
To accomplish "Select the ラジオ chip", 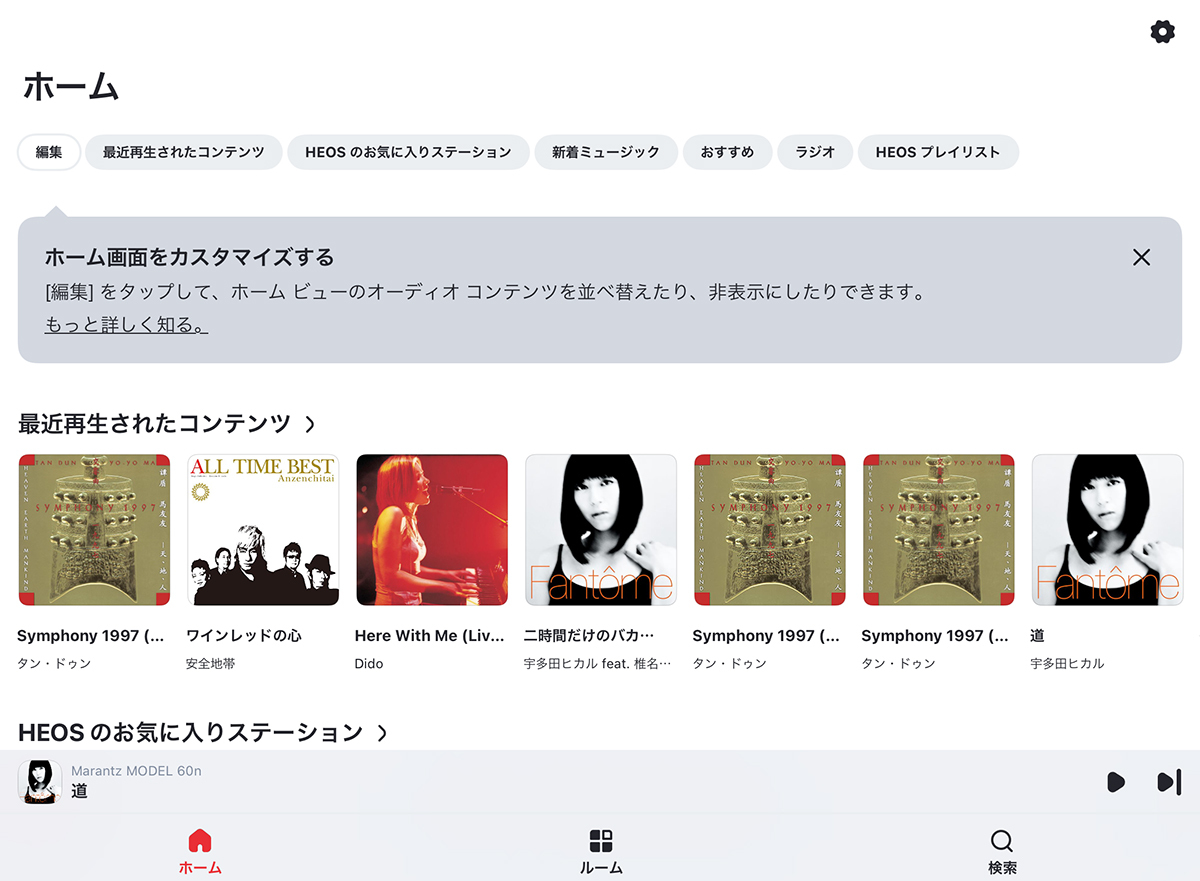I will (815, 152).
